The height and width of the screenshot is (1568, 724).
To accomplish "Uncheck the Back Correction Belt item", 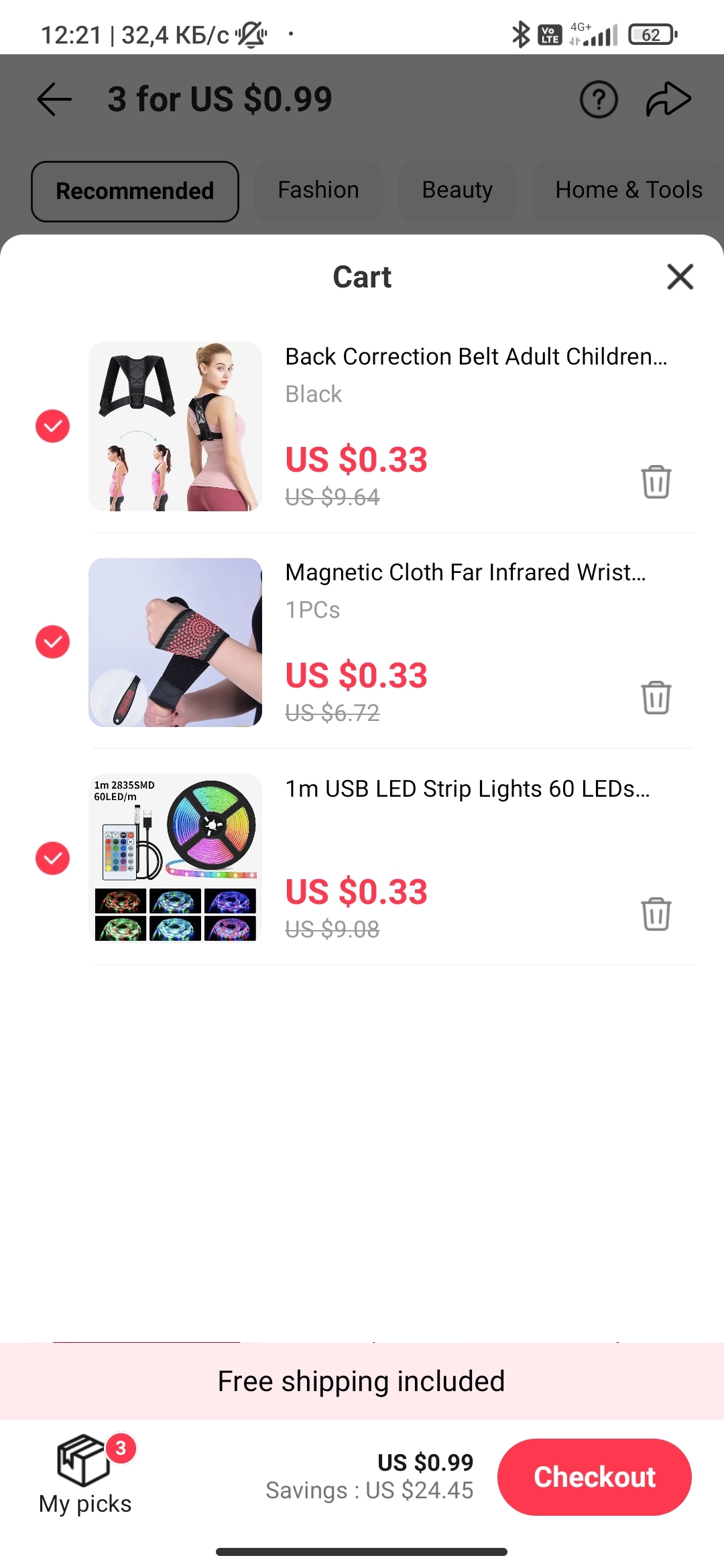I will pos(52,426).
